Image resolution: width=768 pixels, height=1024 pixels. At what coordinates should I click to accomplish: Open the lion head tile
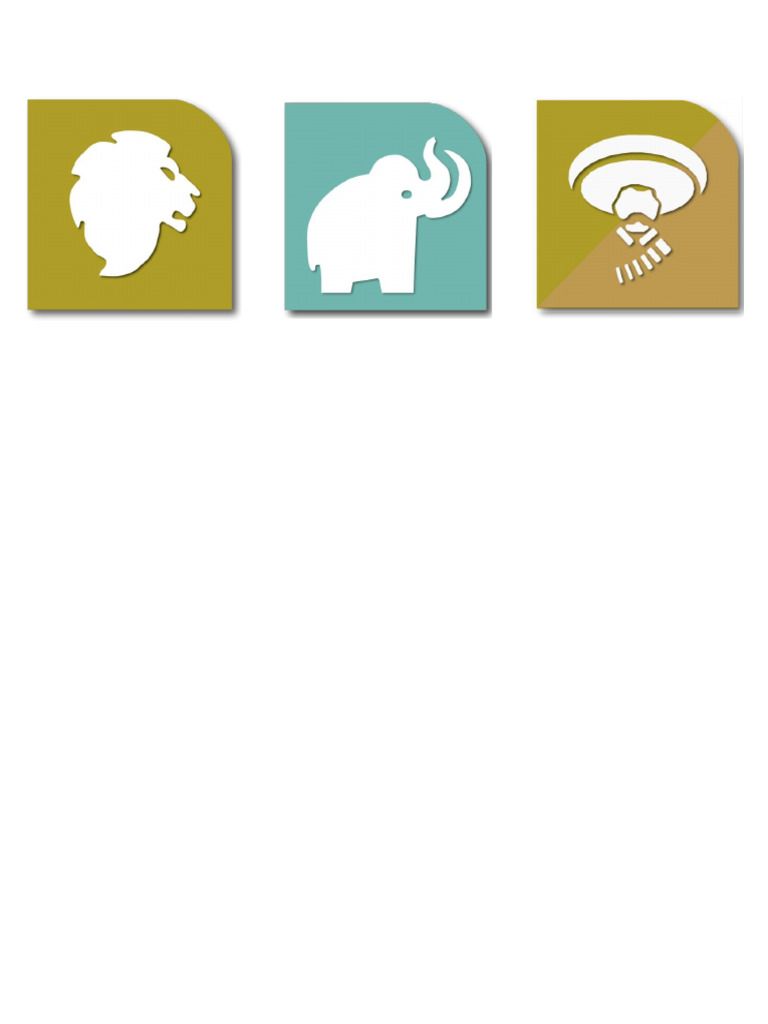pyautogui.click(x=130, y=204)
